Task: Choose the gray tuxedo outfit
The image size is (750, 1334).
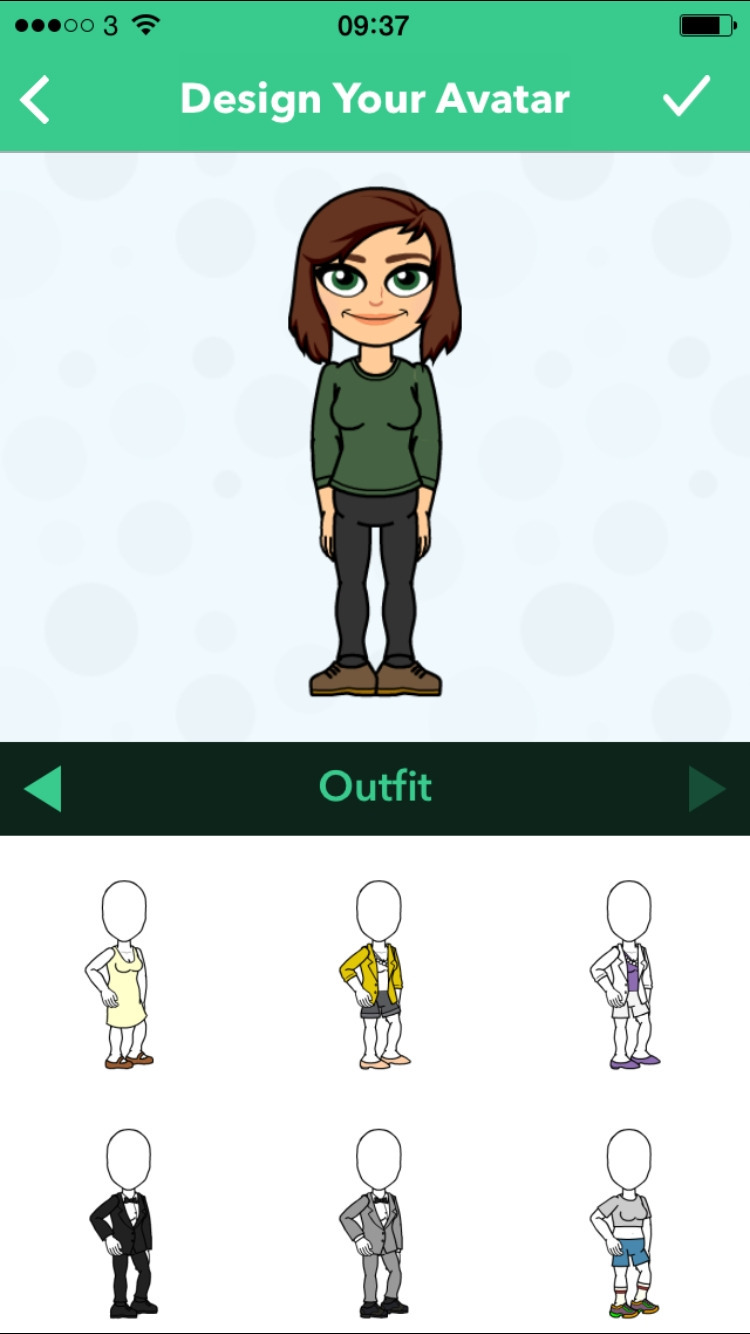Action: [x=376, y=1223]
